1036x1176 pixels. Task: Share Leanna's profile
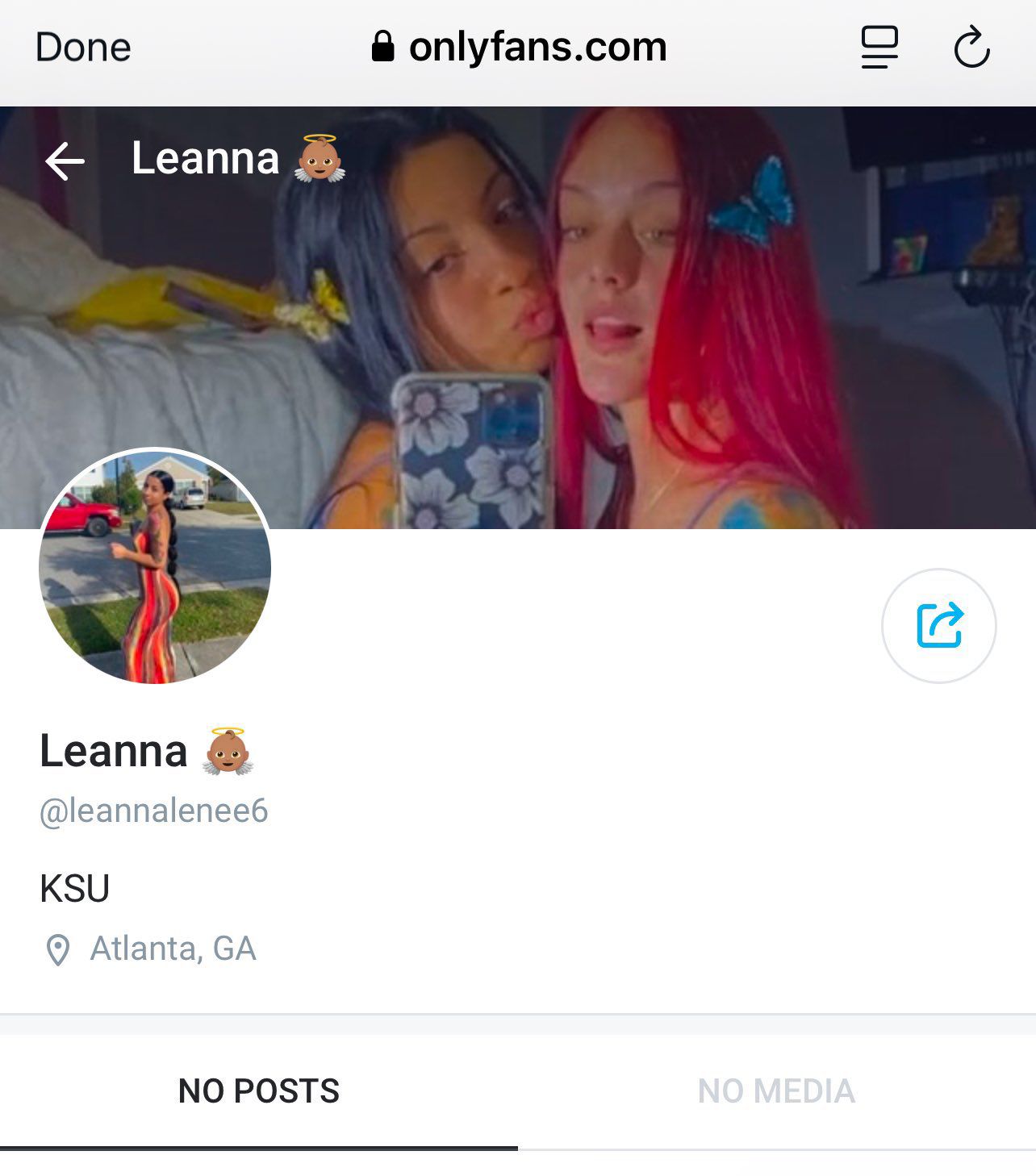click(x=938, y=625)
